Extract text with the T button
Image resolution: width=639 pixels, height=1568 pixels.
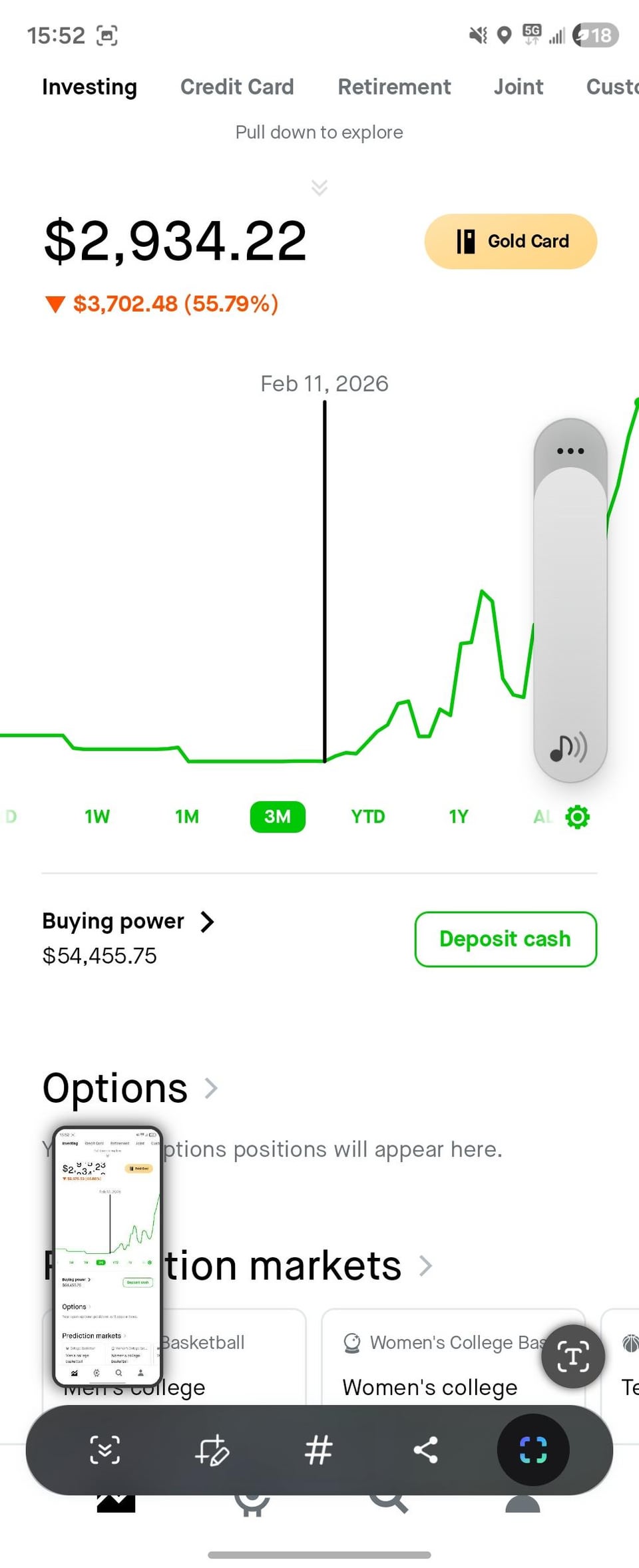tap(572, 1356)
